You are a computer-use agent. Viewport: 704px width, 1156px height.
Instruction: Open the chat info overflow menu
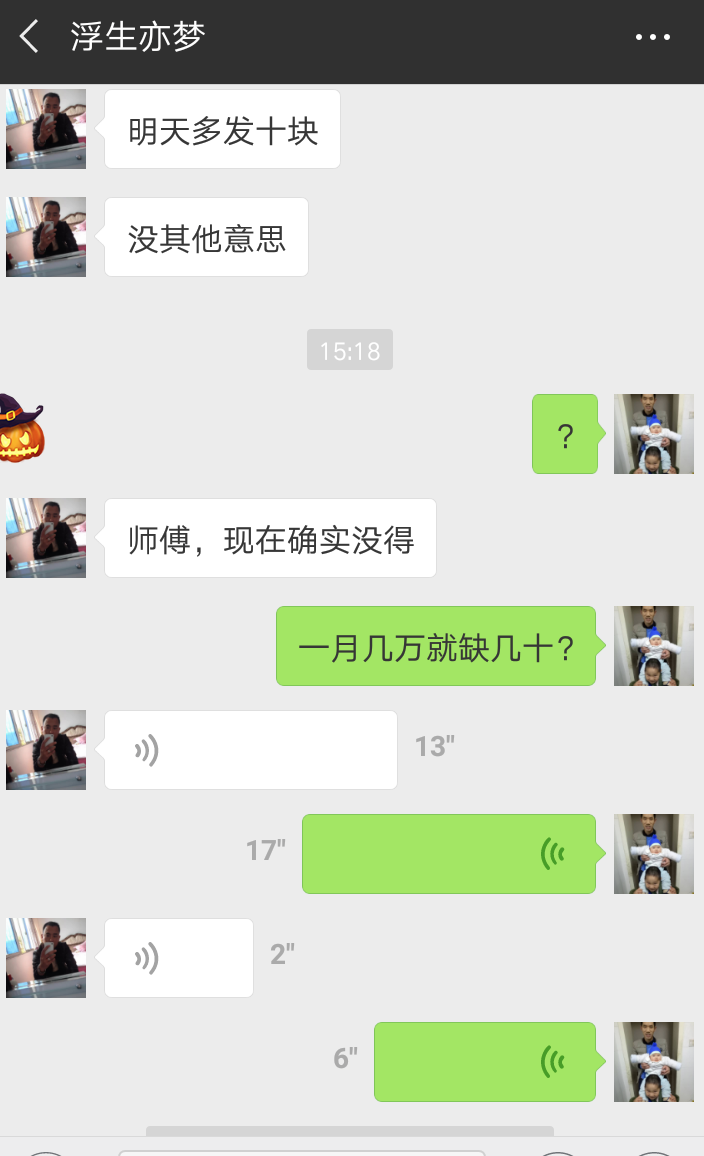point(652,38)
